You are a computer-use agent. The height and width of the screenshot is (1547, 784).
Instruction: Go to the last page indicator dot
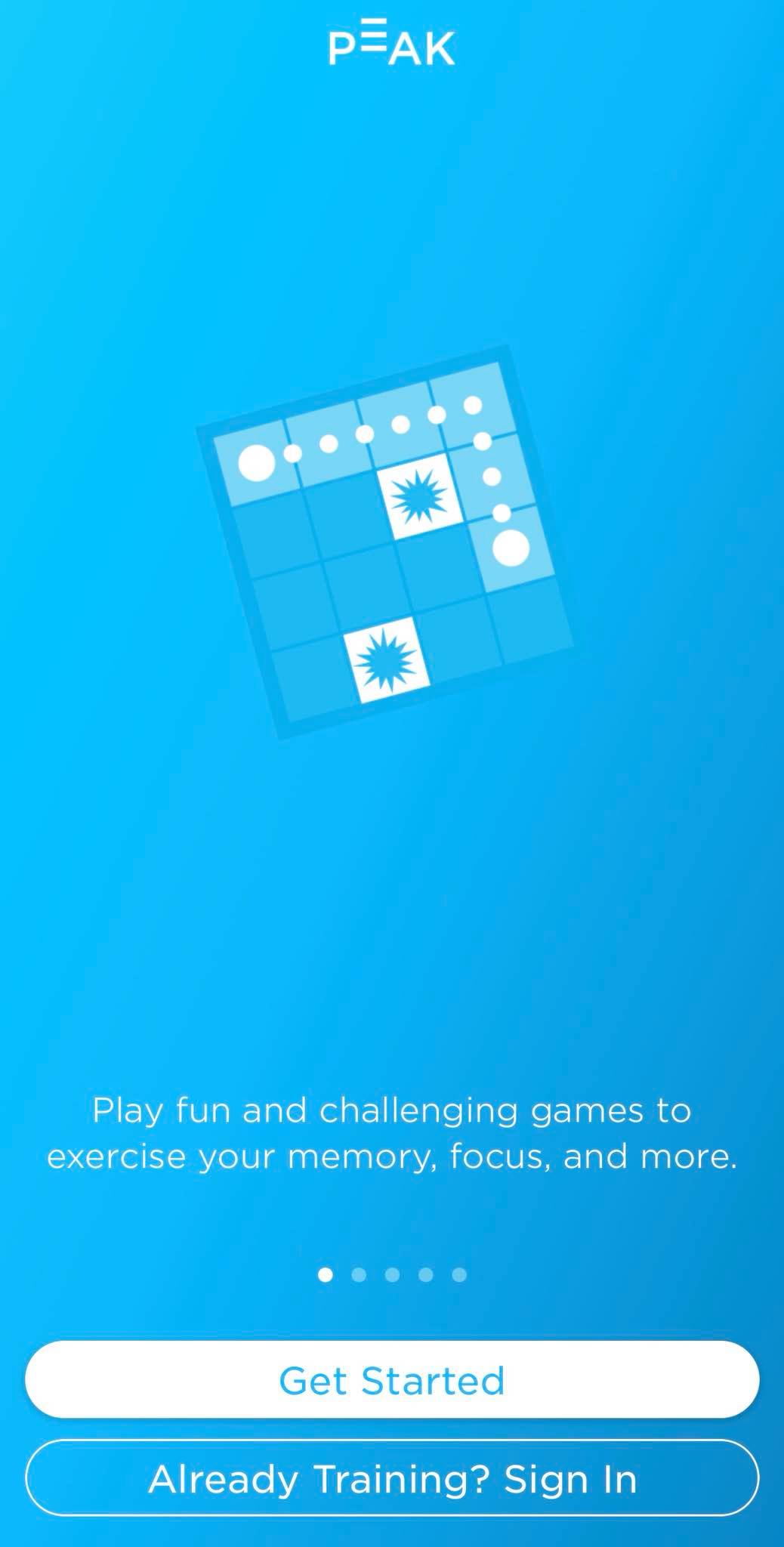click(459, 1275)
